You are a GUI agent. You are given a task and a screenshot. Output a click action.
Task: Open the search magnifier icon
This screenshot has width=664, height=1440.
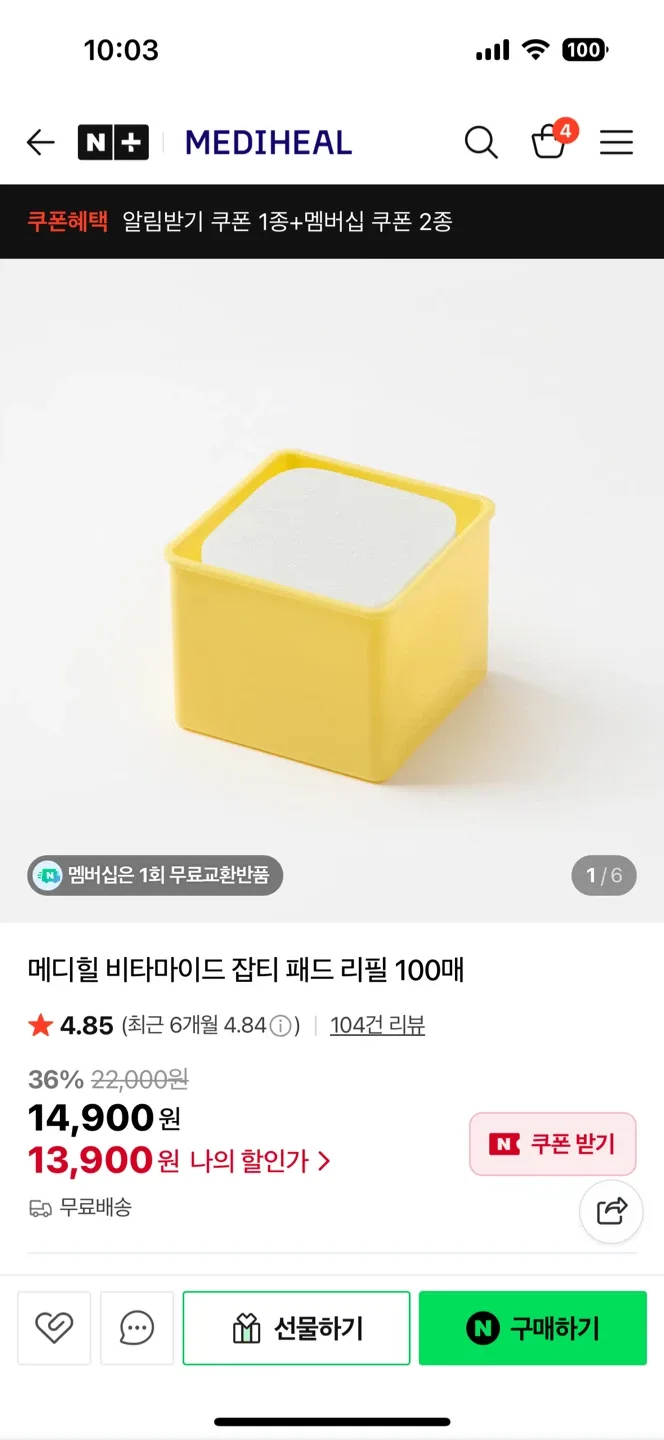click(x=481, y=143)
